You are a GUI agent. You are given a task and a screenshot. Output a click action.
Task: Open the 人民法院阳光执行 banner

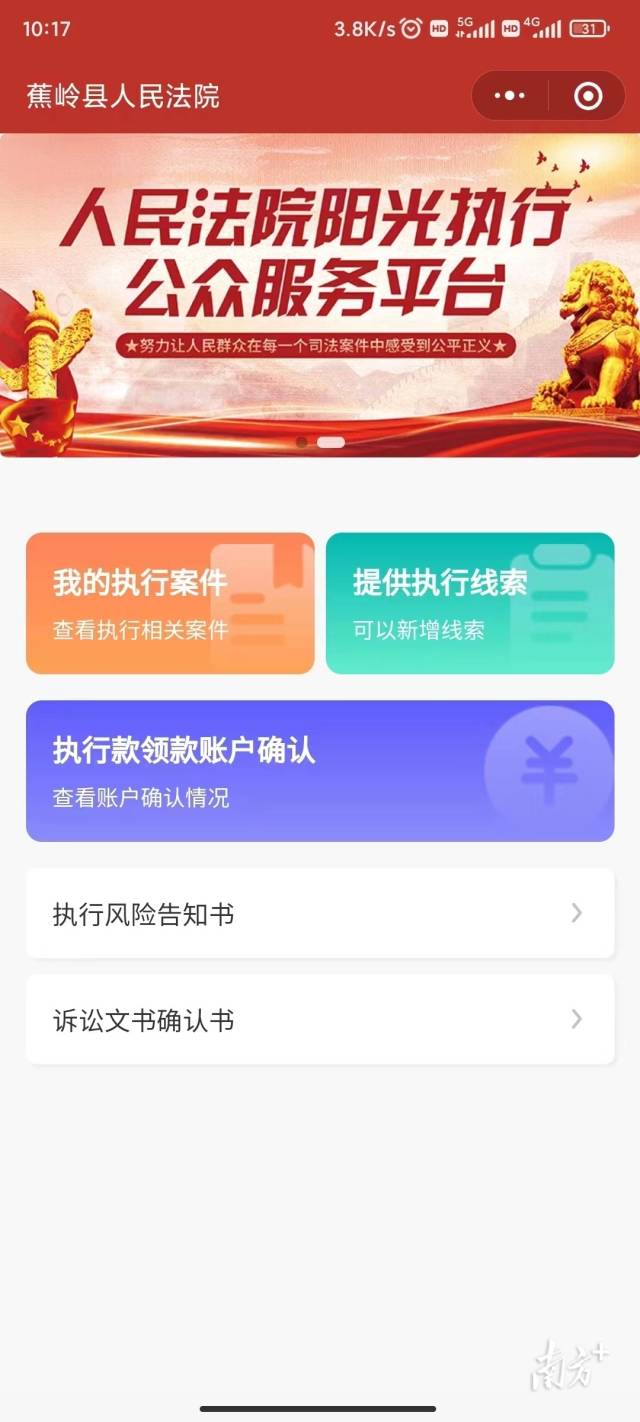coord(320,290)
